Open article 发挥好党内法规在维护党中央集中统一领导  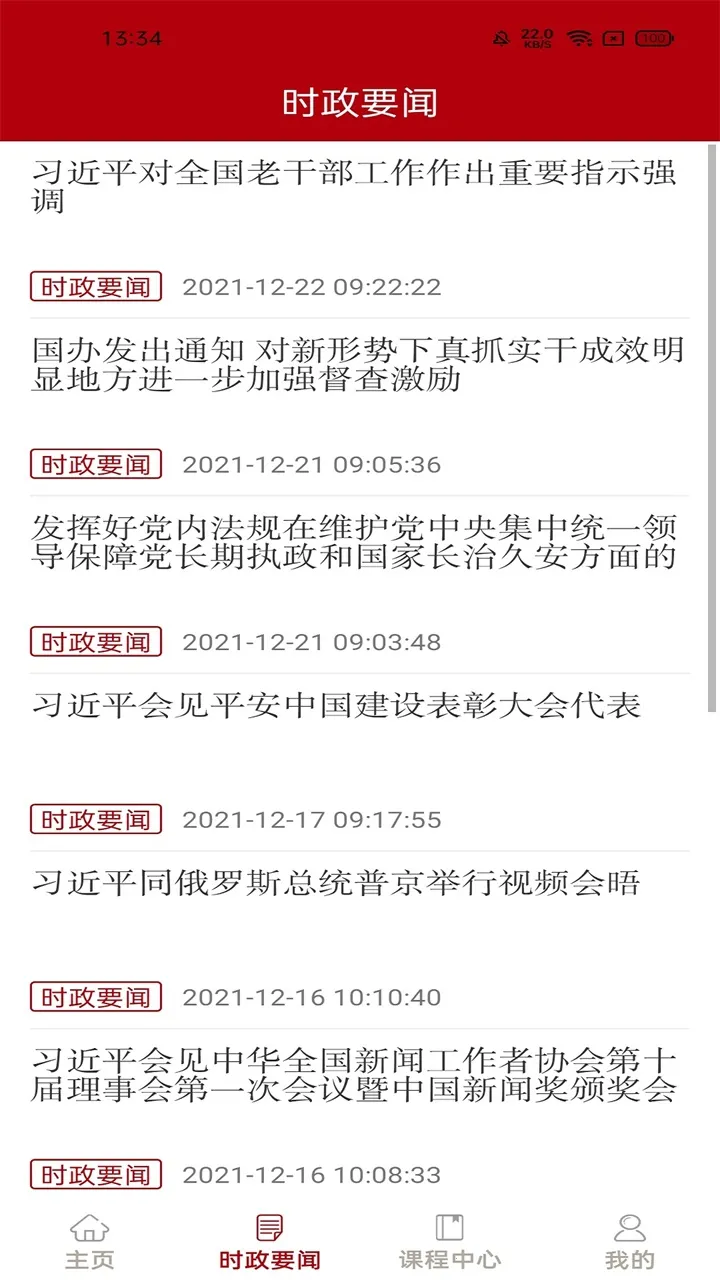click(x=354, y=542)
